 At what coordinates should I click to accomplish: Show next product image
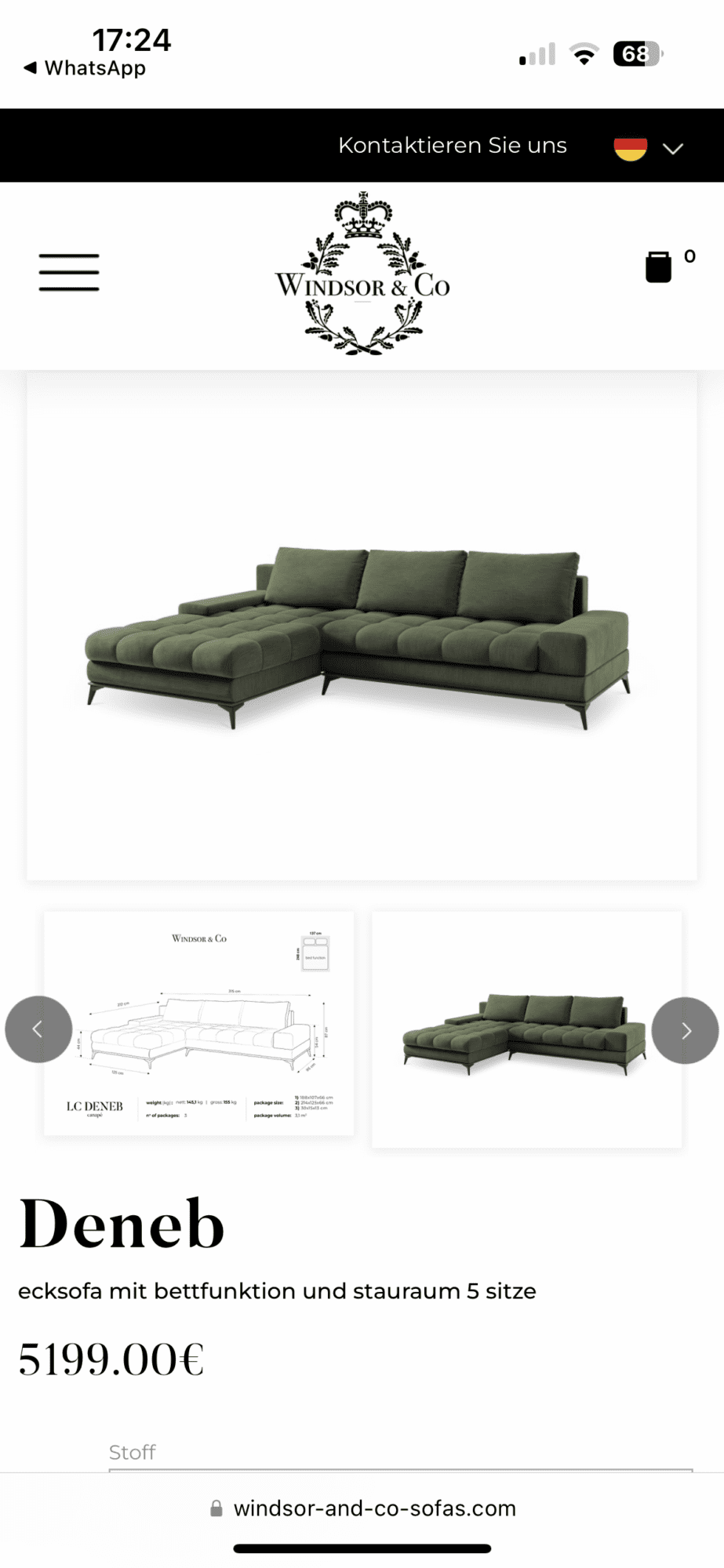(685, 1030)
